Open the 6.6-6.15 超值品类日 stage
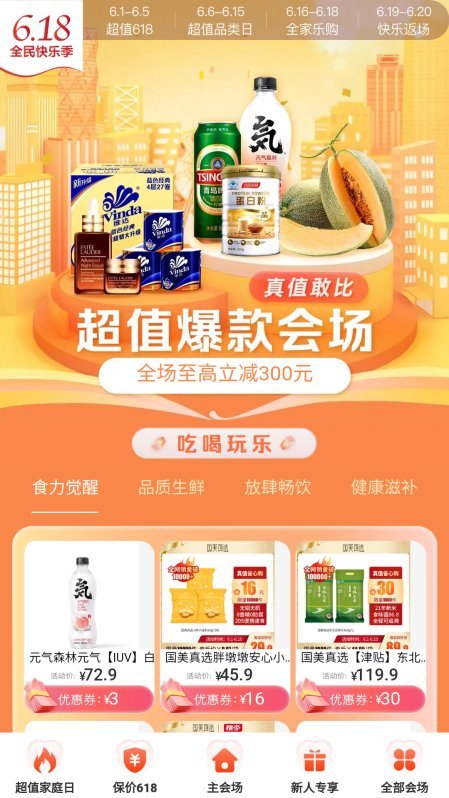The width and height of the screenshot is (449, 798). [x=220, y=20]
